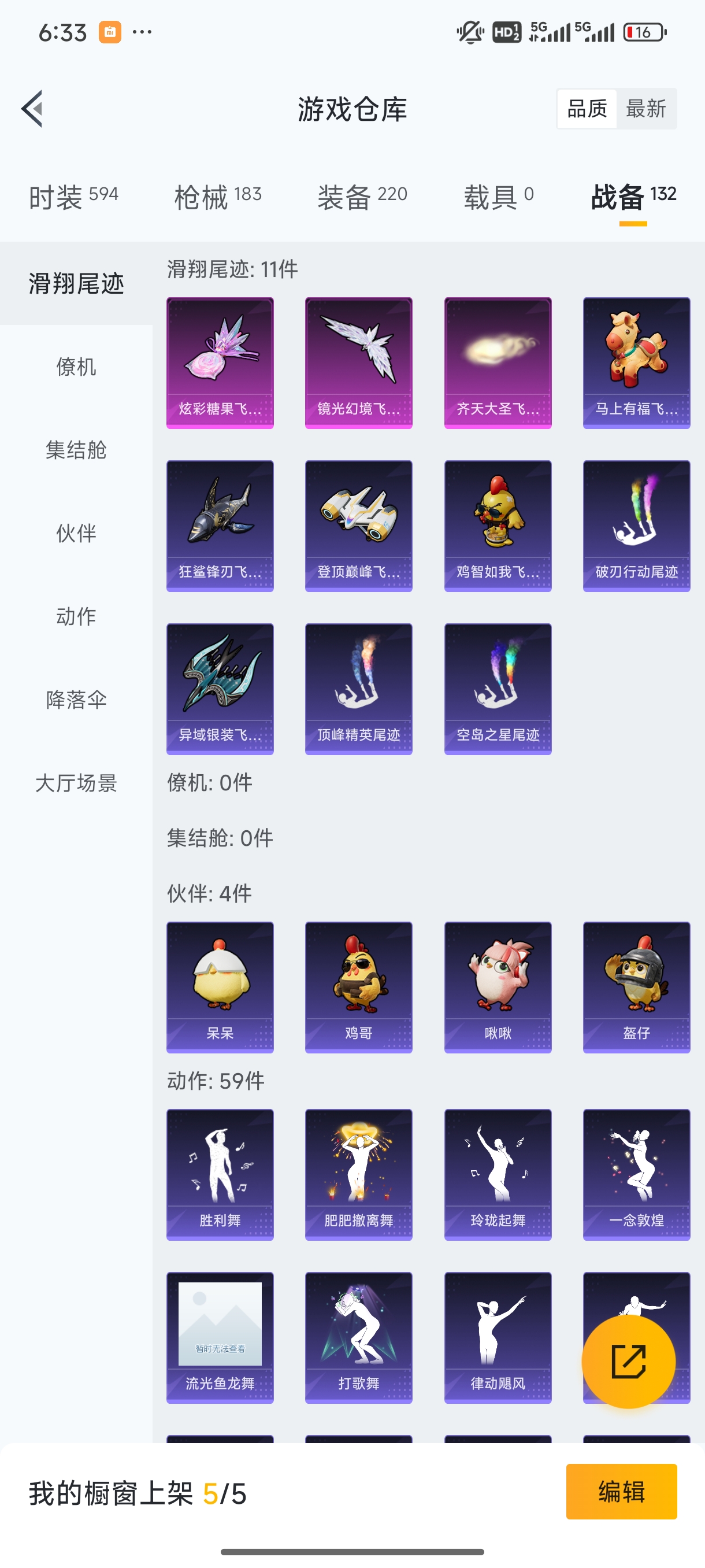The image size is (705, 1568).
Task: Expand the 降落伞 sidebar section
Action: coord(76,700)
